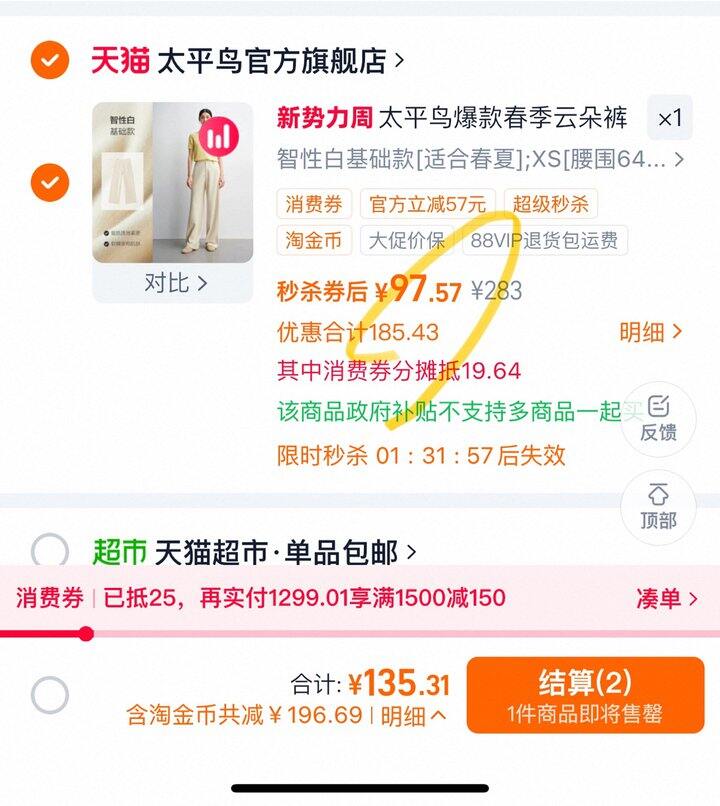Collapse the 明细 discount details
Image resolution: width=720 pixels, height=806 pixels.
click(x=413, y=716)
